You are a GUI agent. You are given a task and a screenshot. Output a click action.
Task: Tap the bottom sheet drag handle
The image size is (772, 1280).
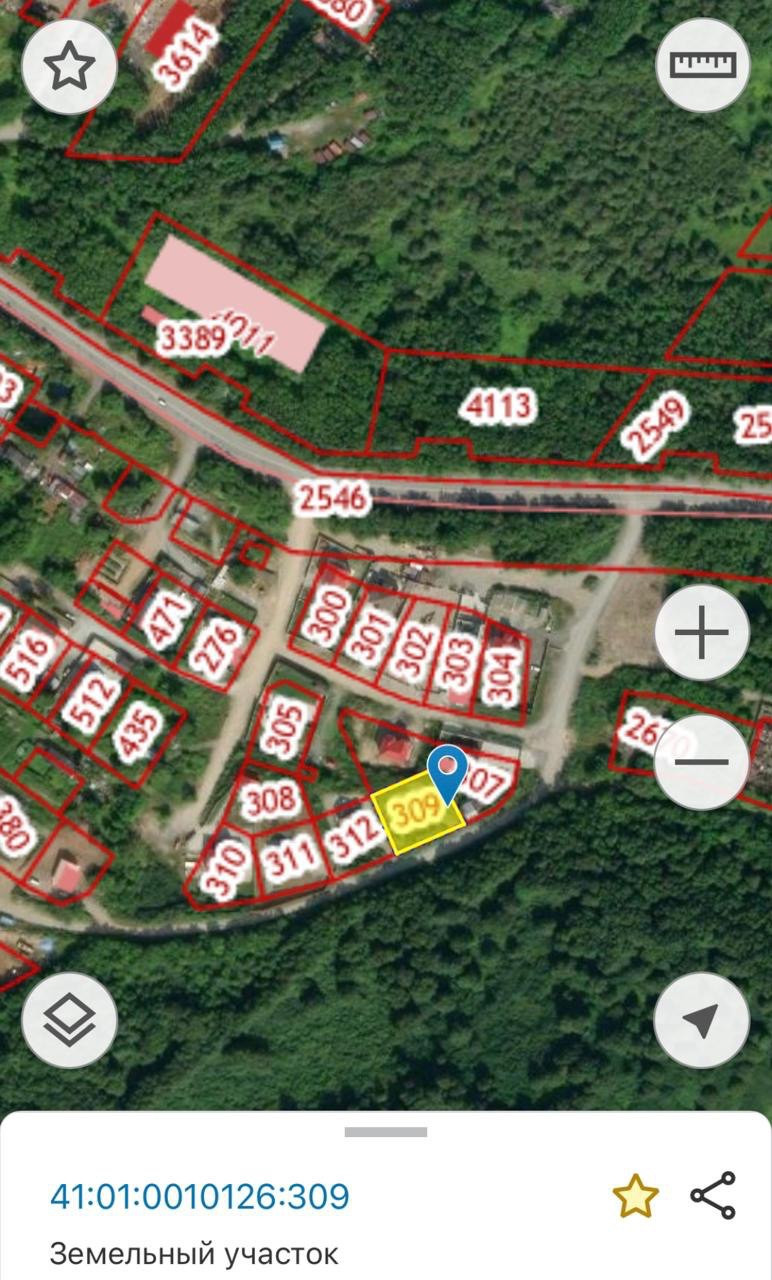[x=386, y=1132]
